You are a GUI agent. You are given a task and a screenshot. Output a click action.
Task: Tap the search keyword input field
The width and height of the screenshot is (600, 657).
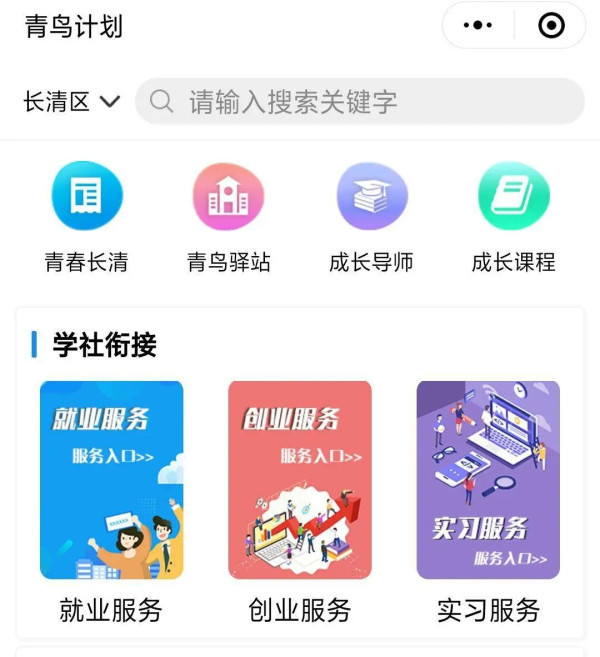coord(360,101)
